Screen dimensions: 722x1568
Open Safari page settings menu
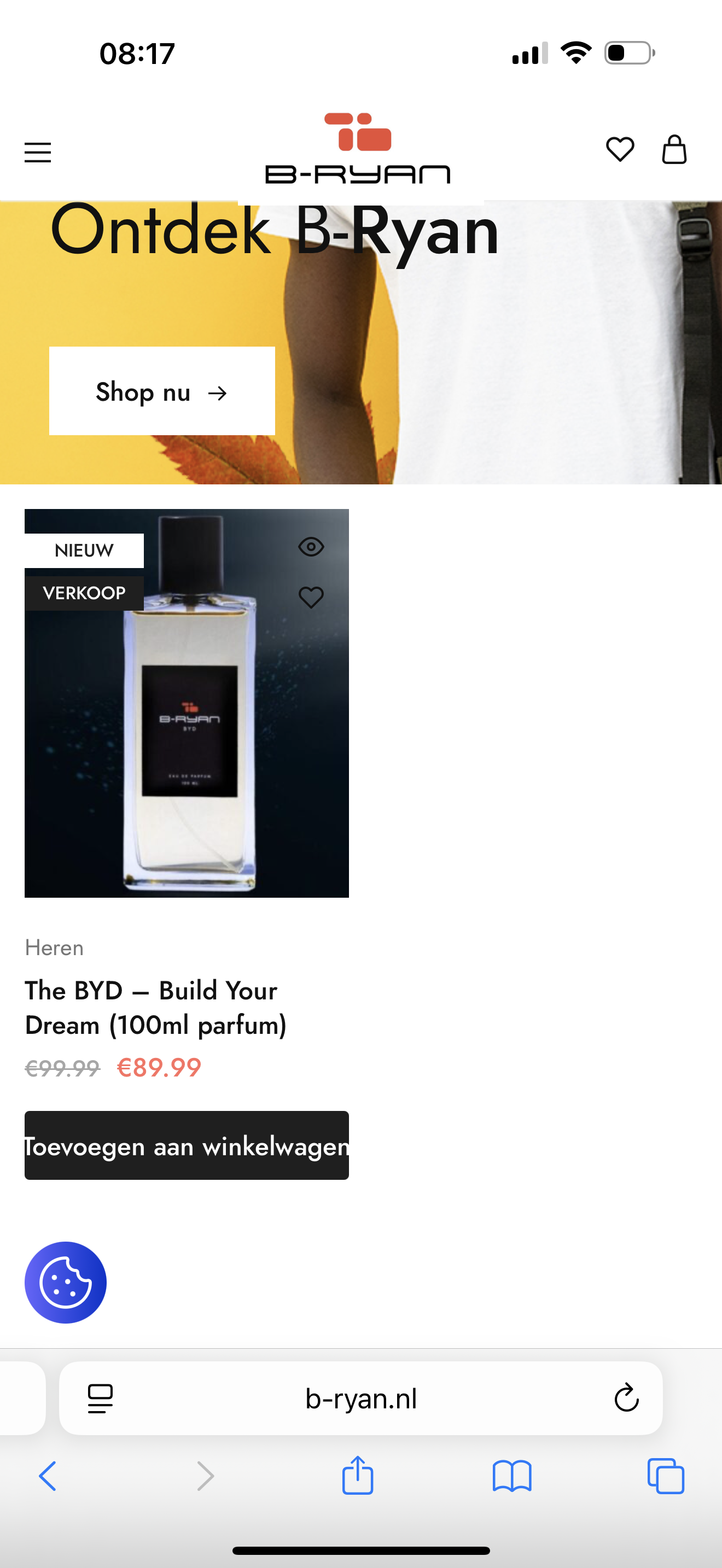tap(101, 1398)
